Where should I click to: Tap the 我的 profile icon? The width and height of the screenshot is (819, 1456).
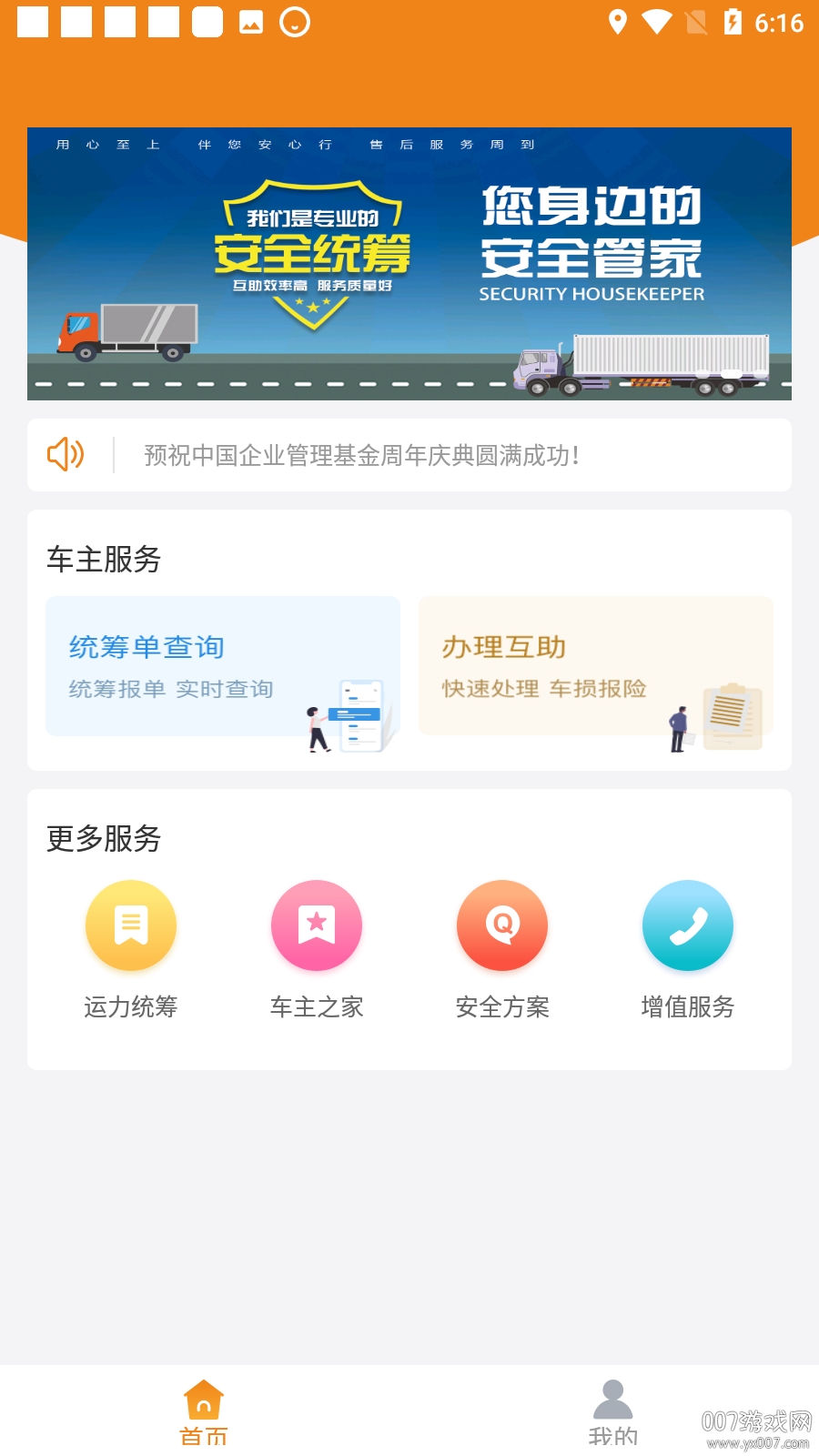[613, 1397]
